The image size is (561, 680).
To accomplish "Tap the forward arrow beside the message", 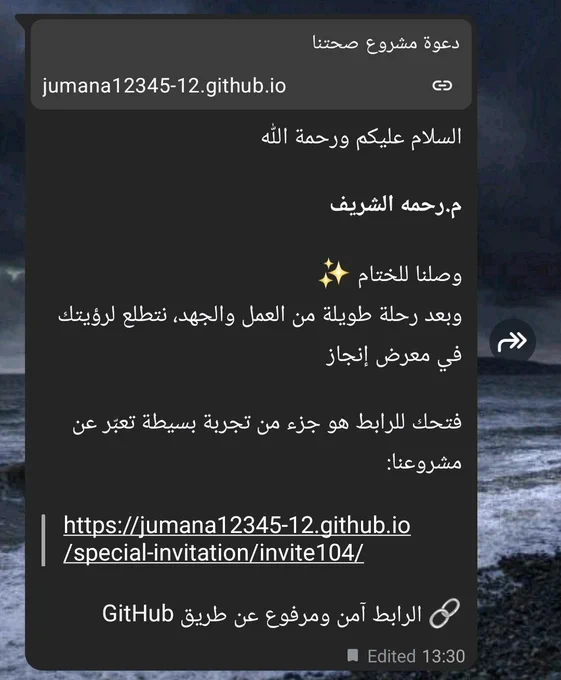I will pos(512,342).
